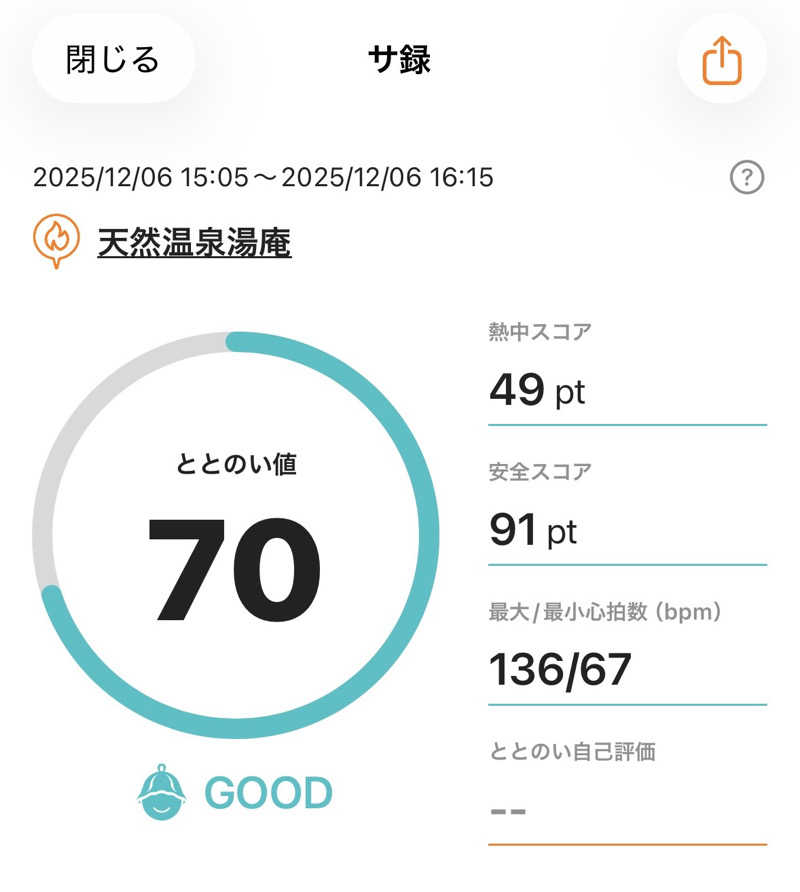Set the ととのい自己評価 value
This screenshot has width=800, height=892.
coord(626,809)
